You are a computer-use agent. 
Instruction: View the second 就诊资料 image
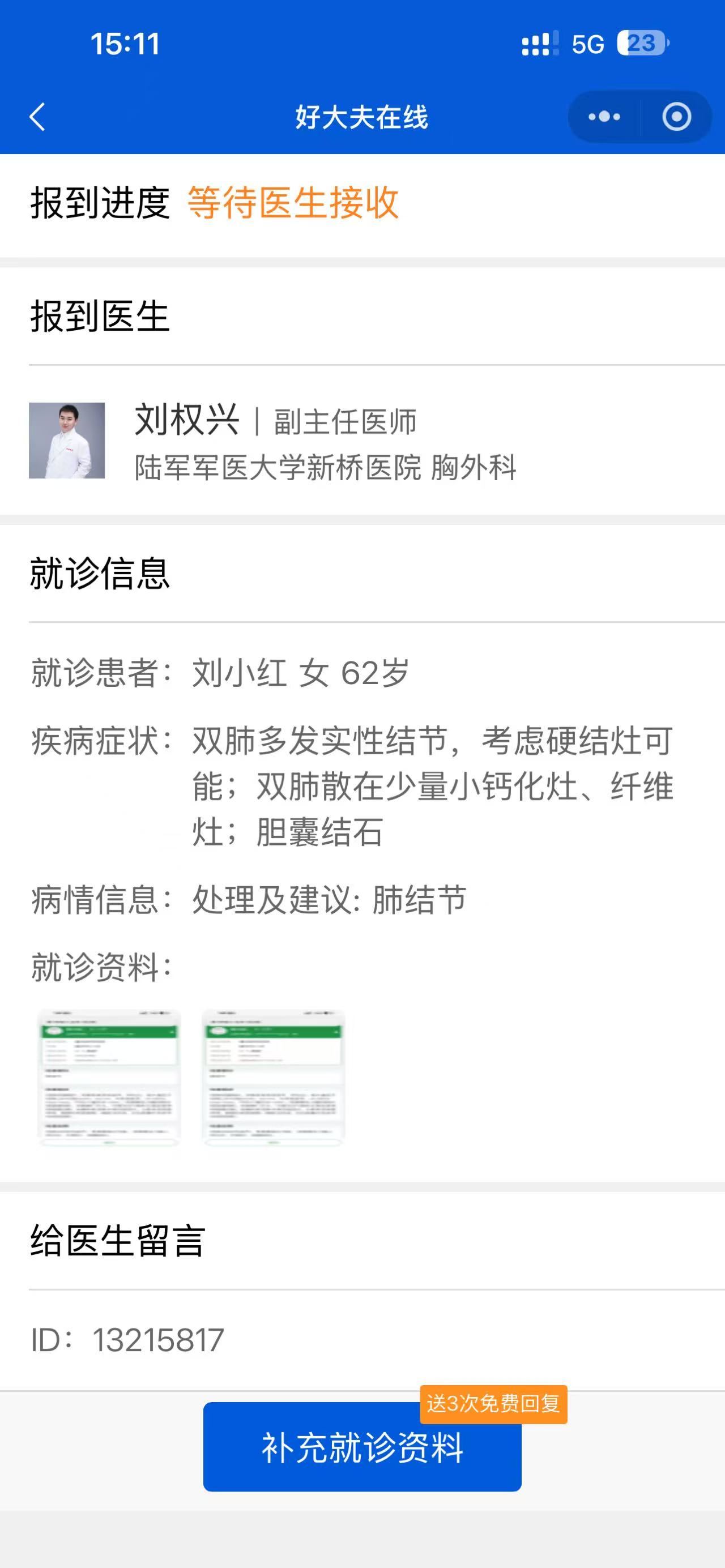[x=274, y=1078]
